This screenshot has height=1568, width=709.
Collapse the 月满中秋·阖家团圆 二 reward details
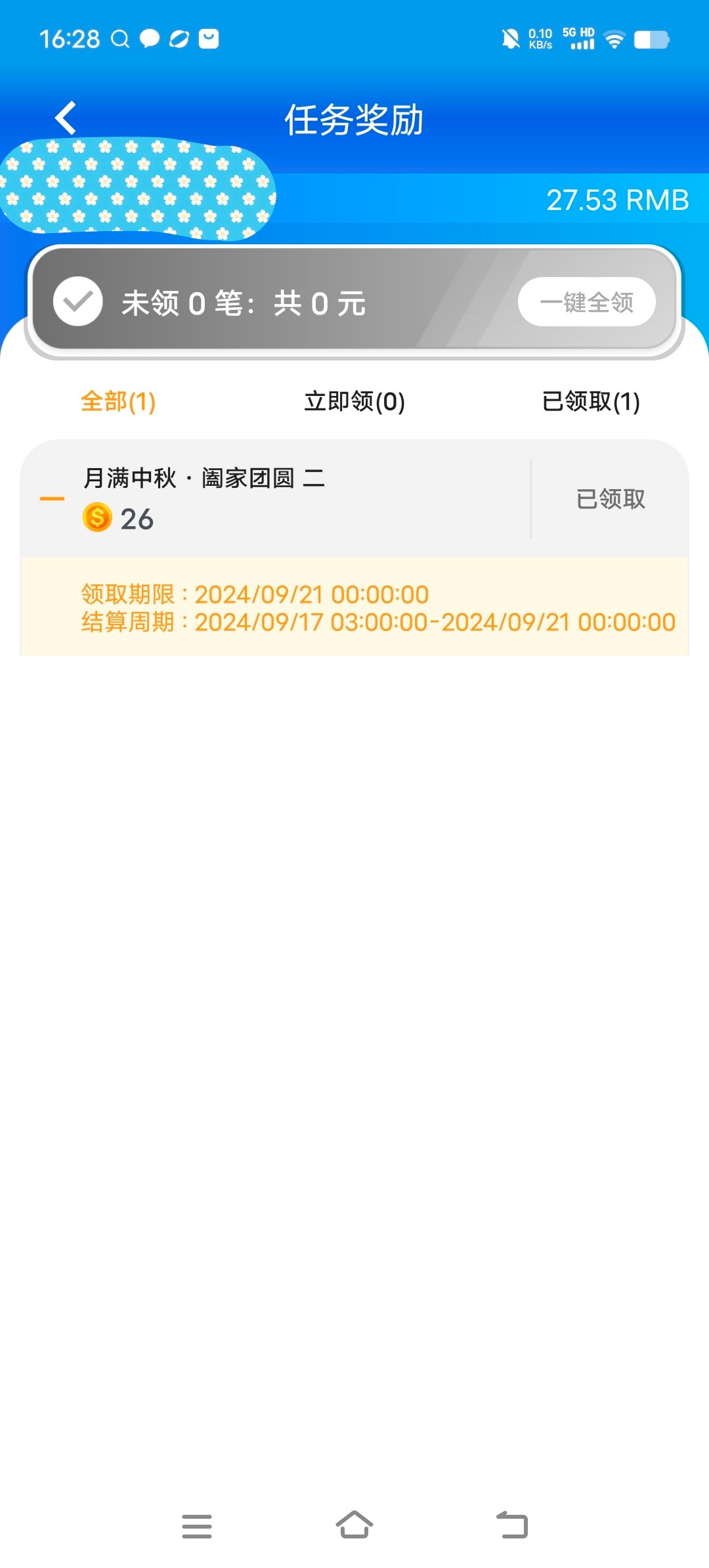[x=52, y=499]
